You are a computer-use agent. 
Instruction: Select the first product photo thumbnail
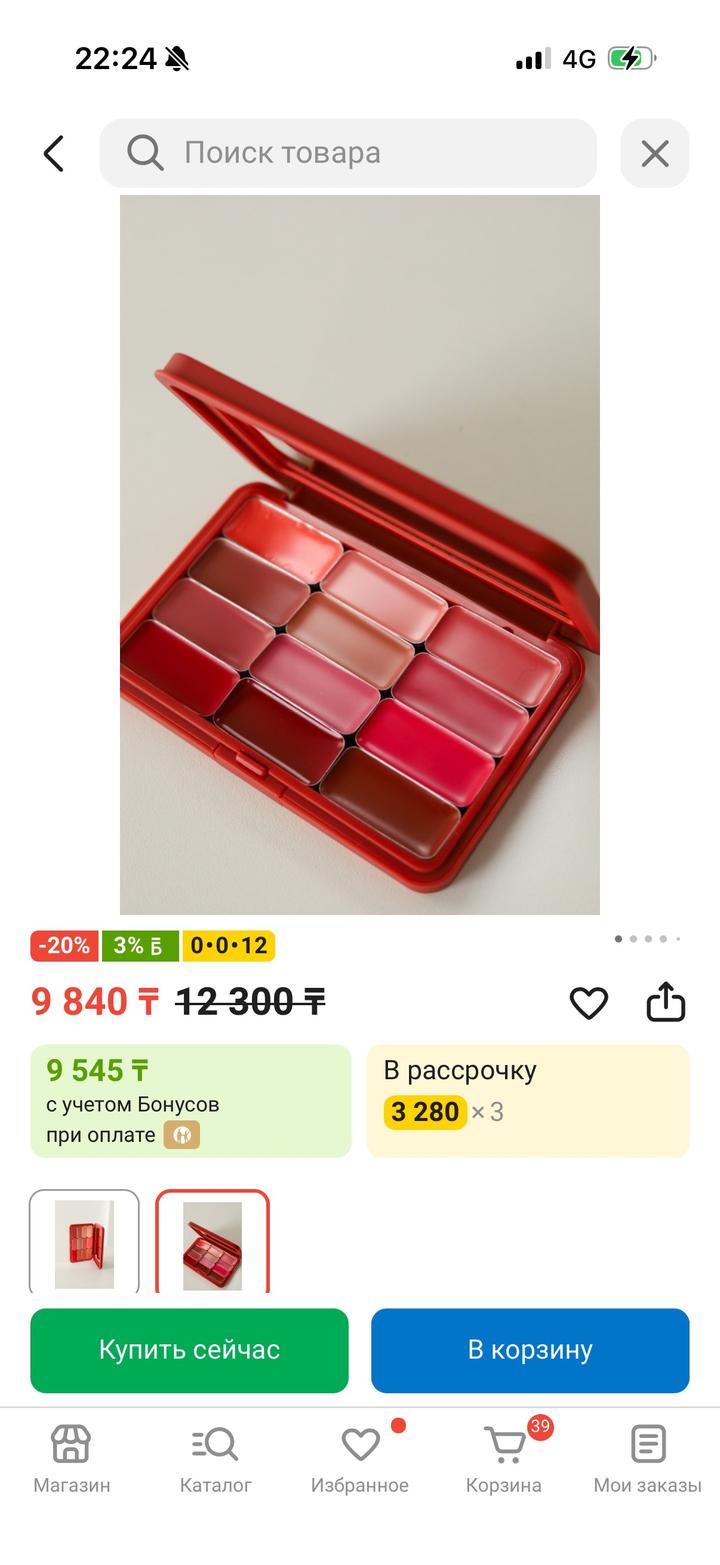(x=84, y=1243)
